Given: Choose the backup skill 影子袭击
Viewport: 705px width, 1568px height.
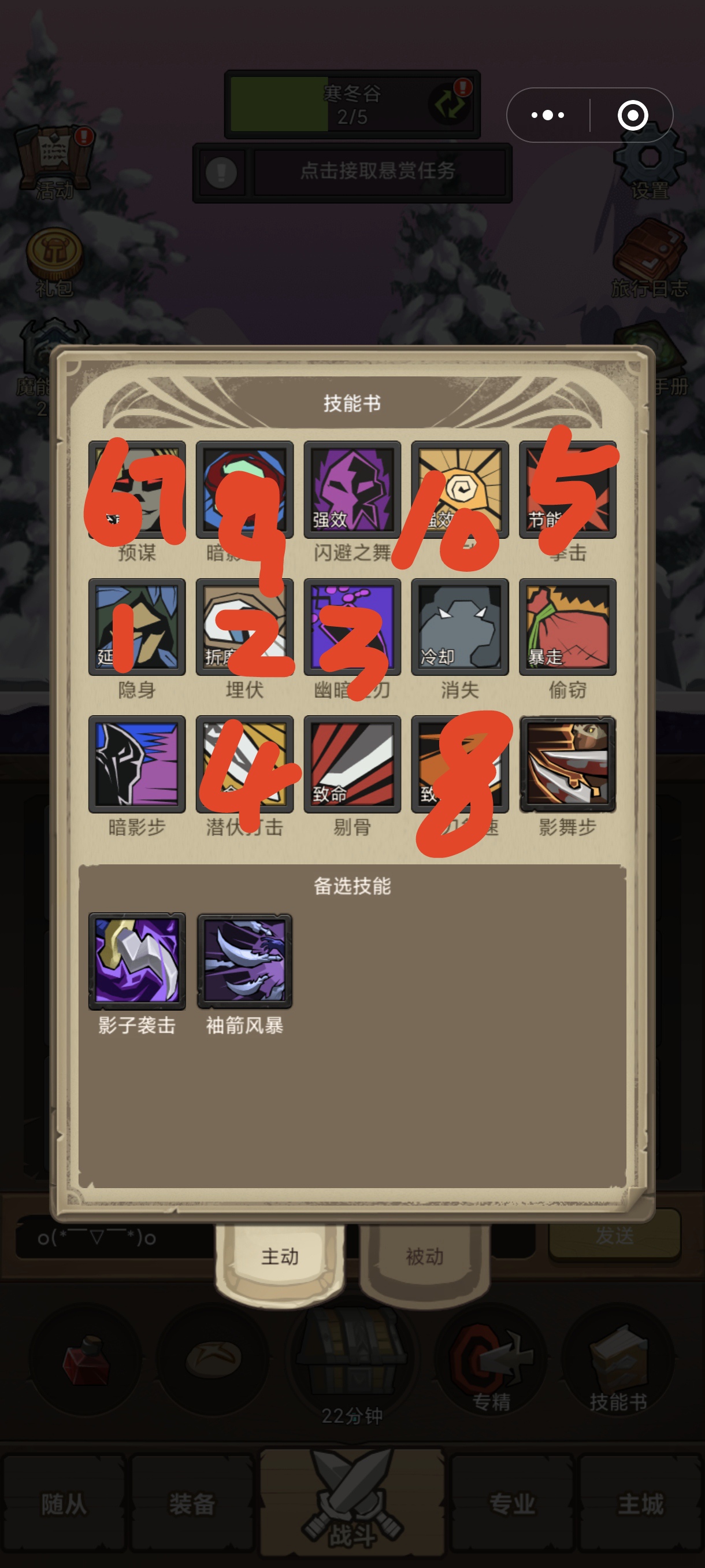Looking at the screenshot, I should [137, 960].
